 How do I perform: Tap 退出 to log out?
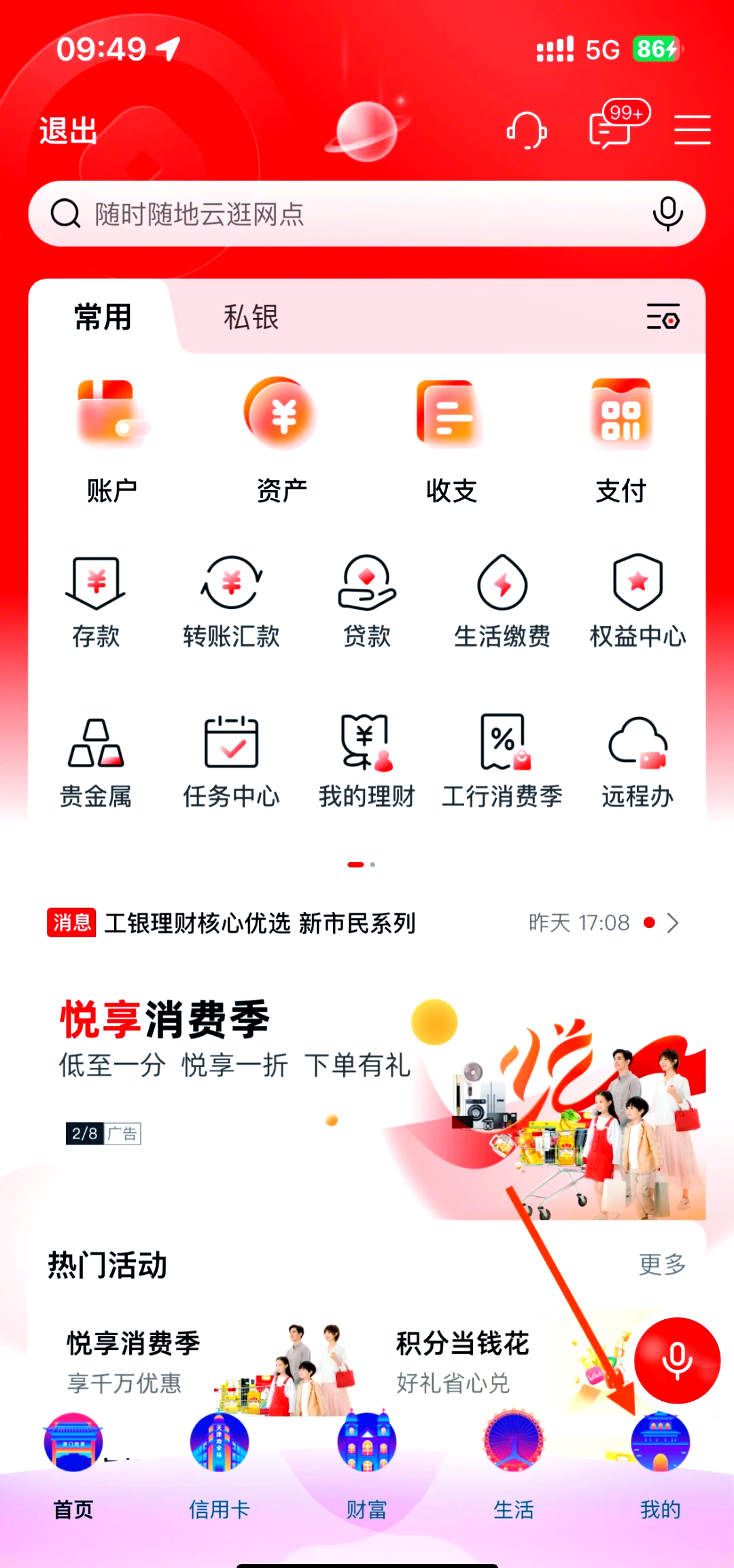pyautogui.click(x=68, y=130)
